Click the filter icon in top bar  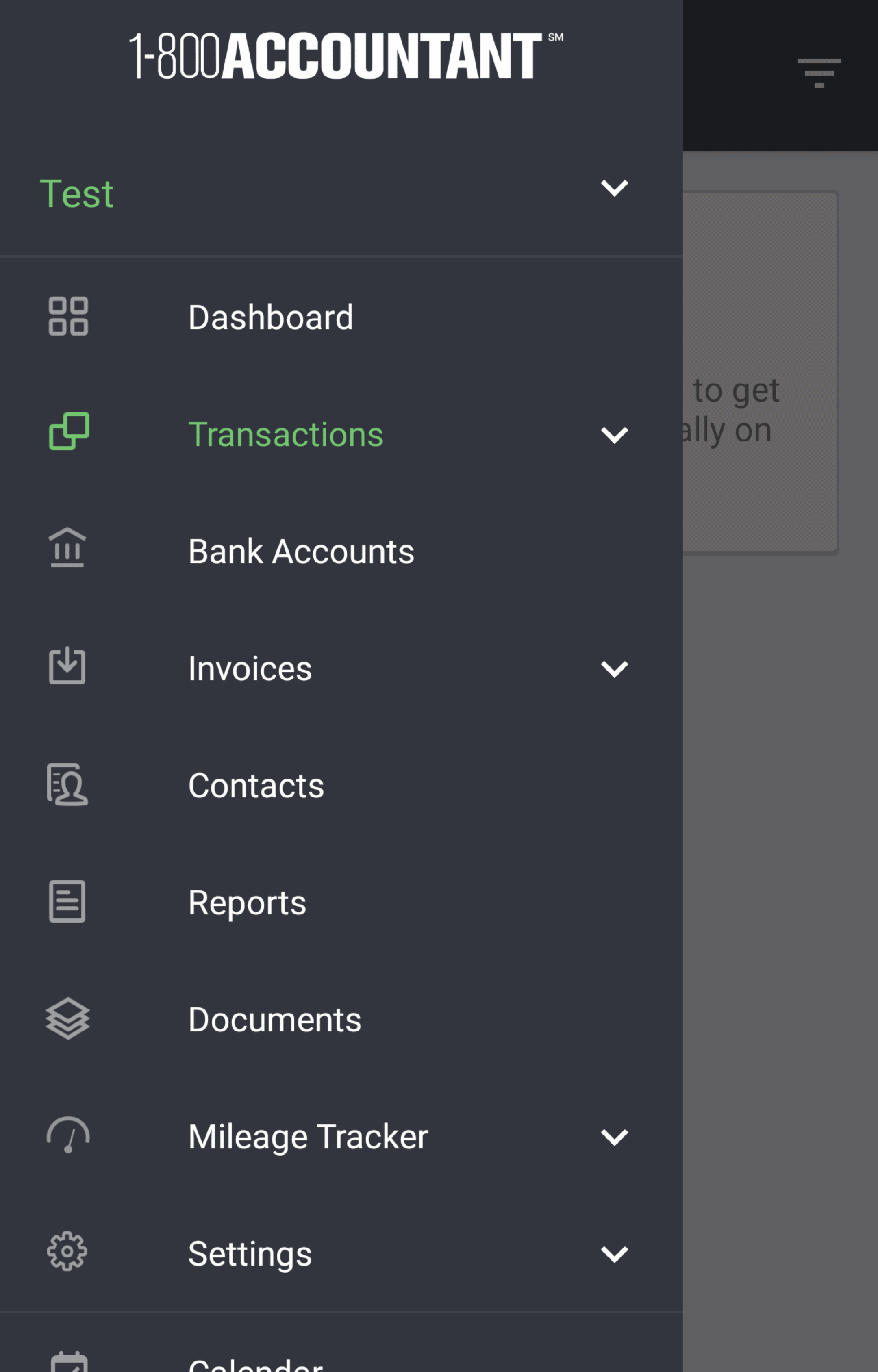(820, 72)
